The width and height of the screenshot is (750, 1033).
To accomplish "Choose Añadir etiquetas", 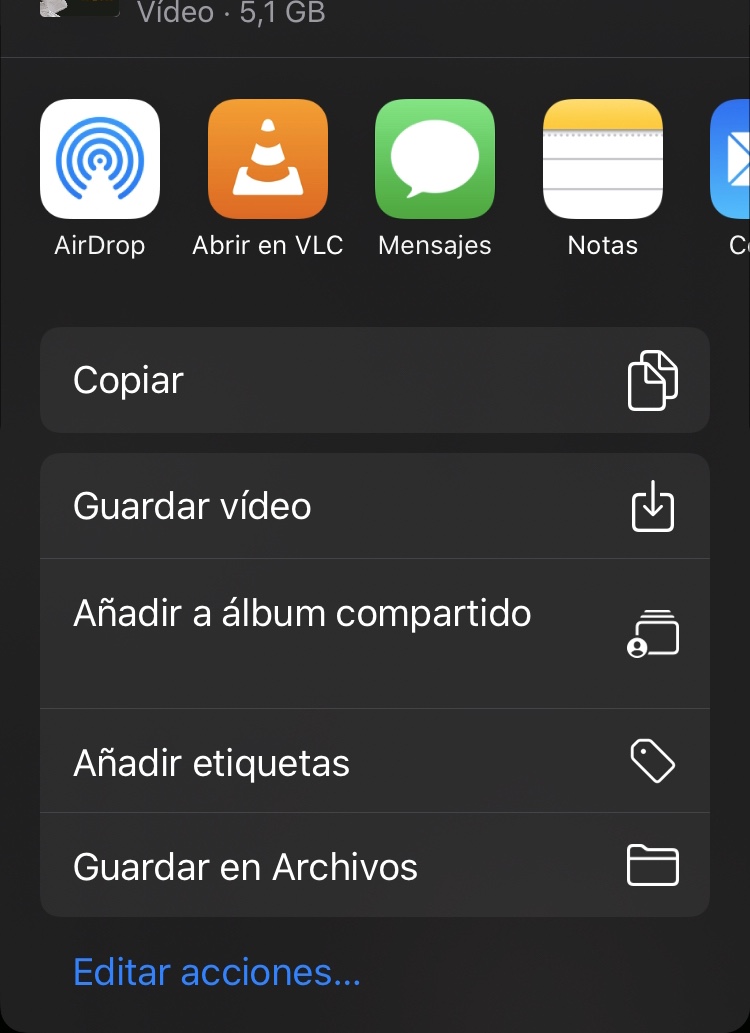I will [375, 761].
